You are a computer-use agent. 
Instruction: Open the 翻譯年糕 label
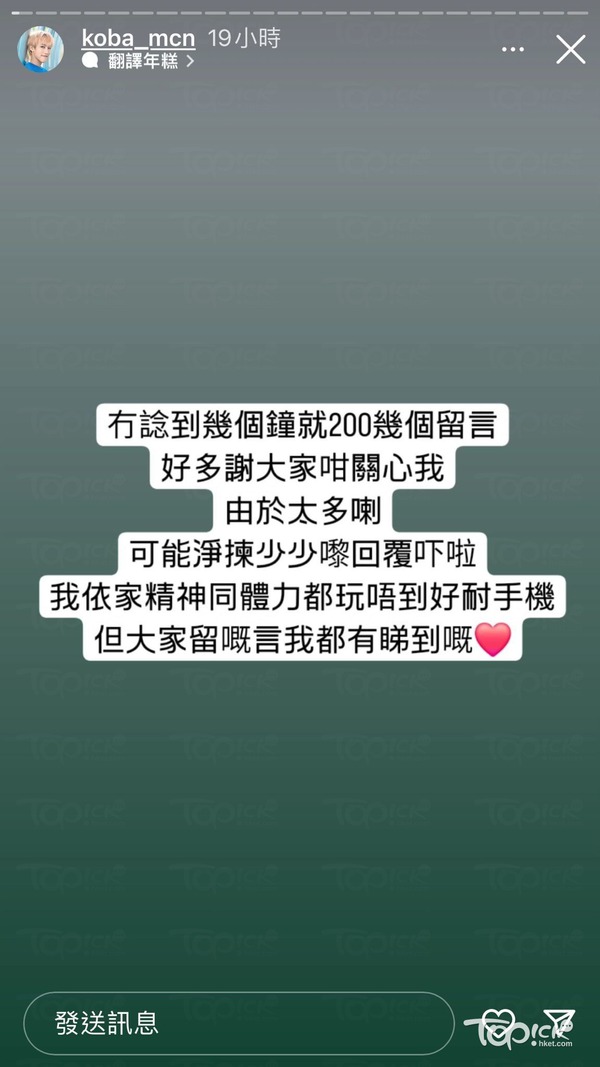coord(142,61)
